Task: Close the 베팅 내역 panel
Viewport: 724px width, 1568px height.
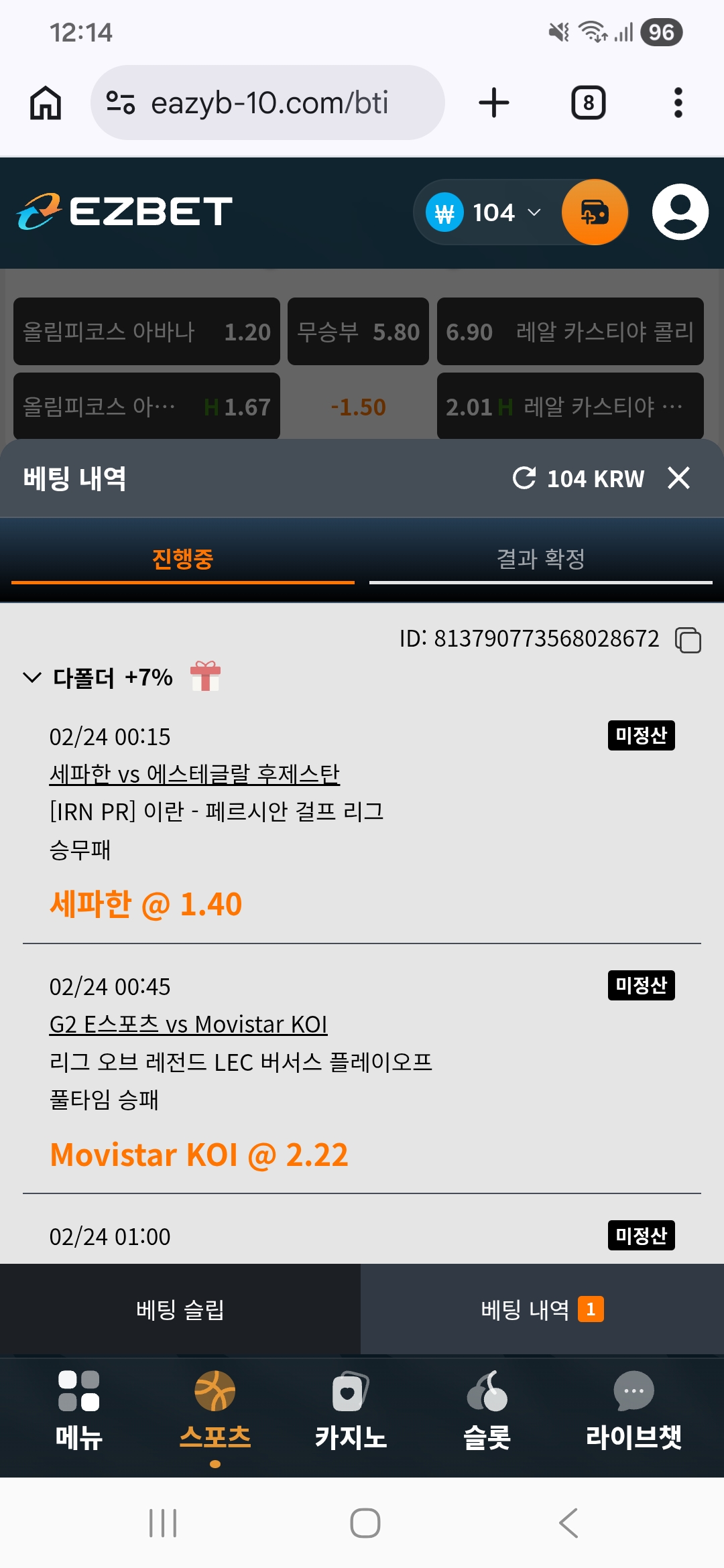Action: 678,478
